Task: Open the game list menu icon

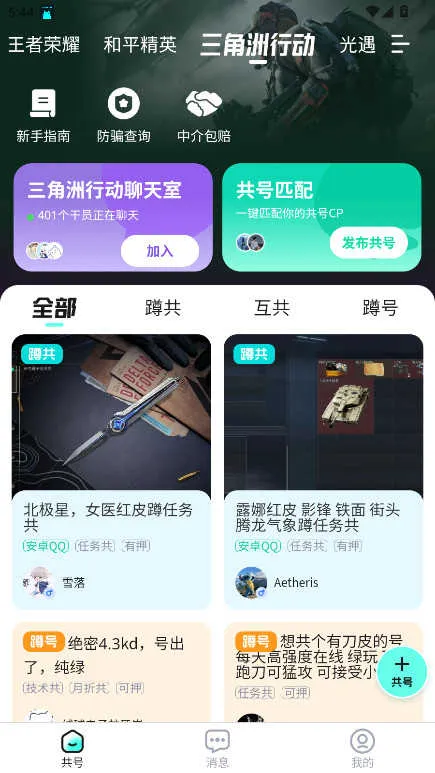Action: [400, 44]
